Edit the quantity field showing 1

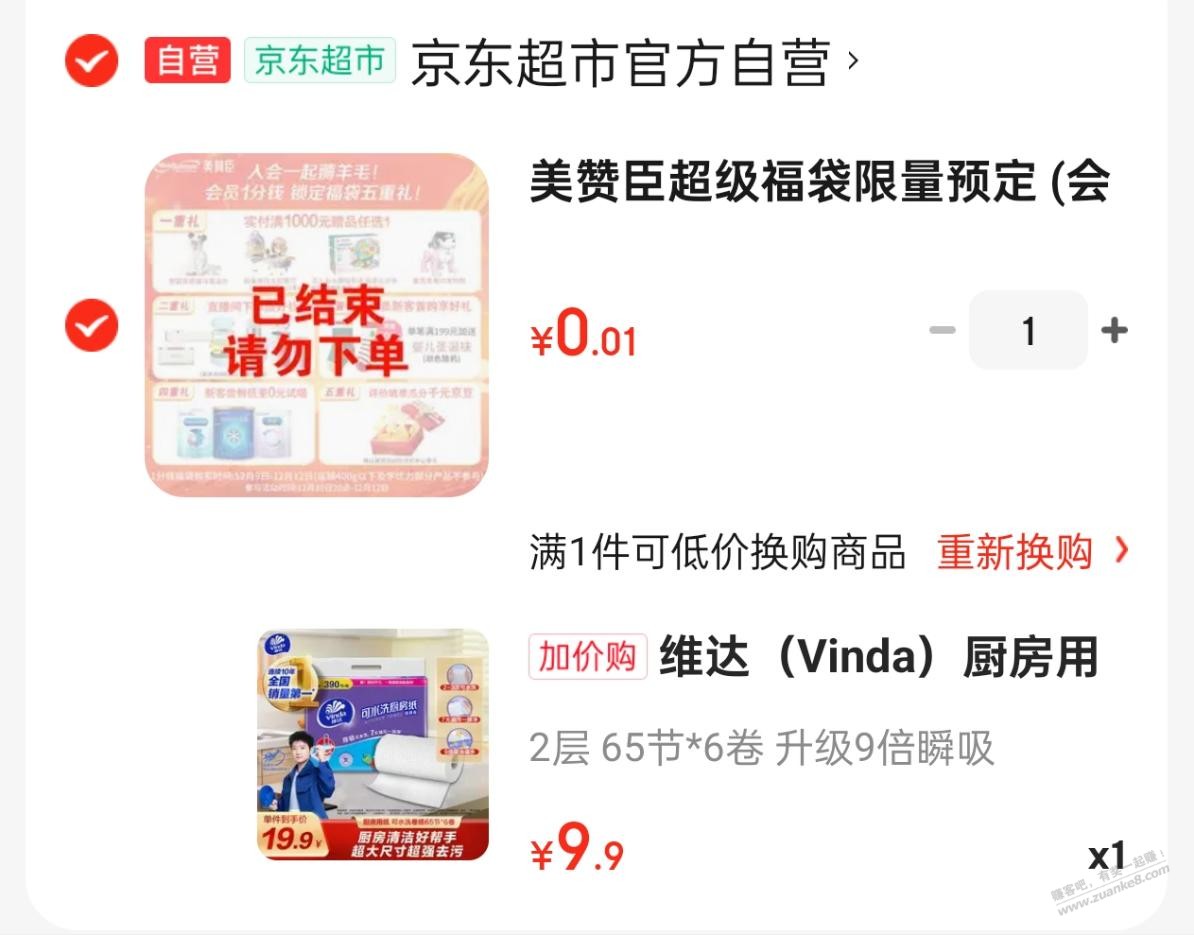pos(1028,330)
